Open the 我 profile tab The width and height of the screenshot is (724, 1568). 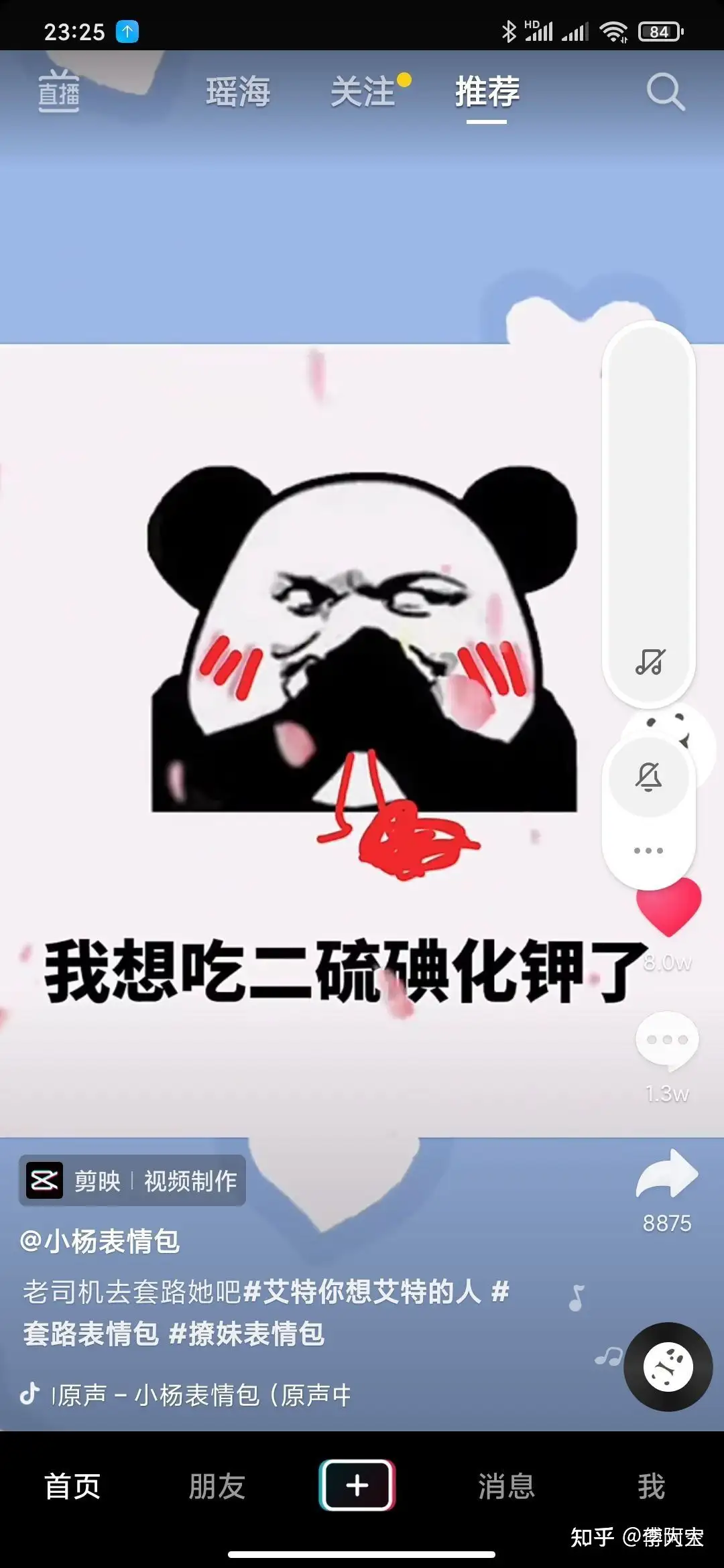[x=651, y=1486]
